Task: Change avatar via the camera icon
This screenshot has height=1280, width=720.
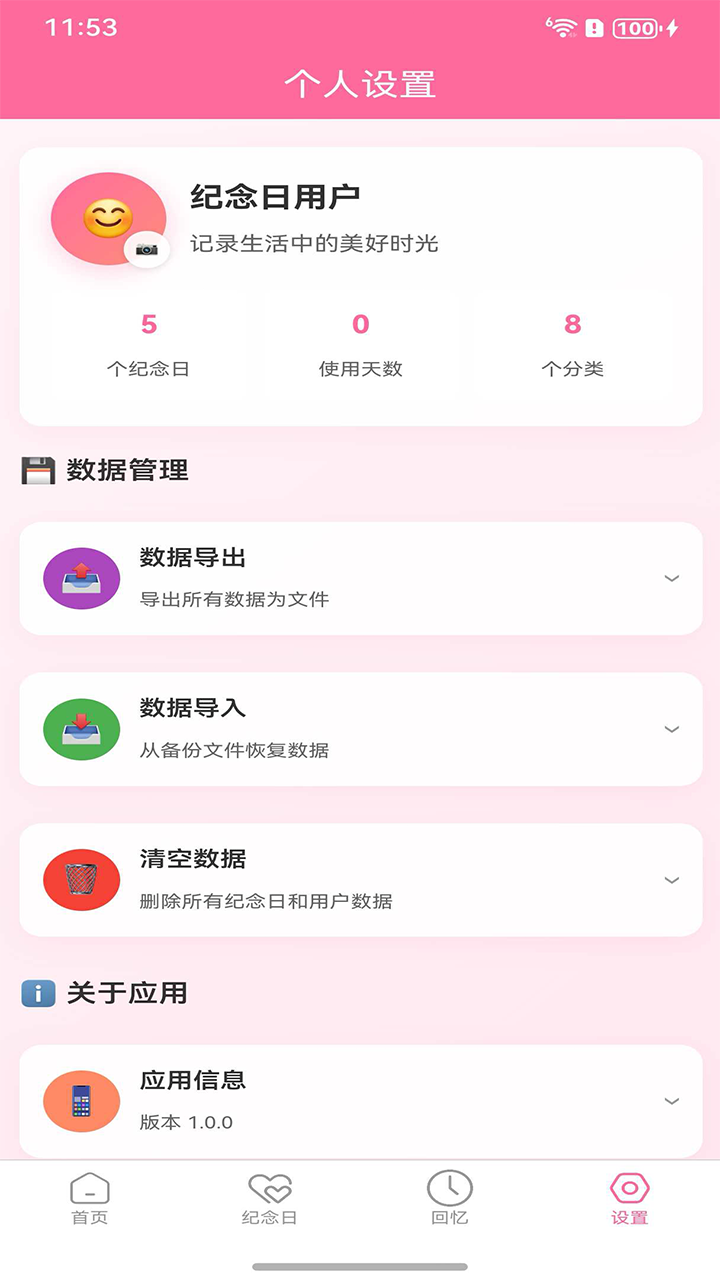Action: (x=147, y=249)
